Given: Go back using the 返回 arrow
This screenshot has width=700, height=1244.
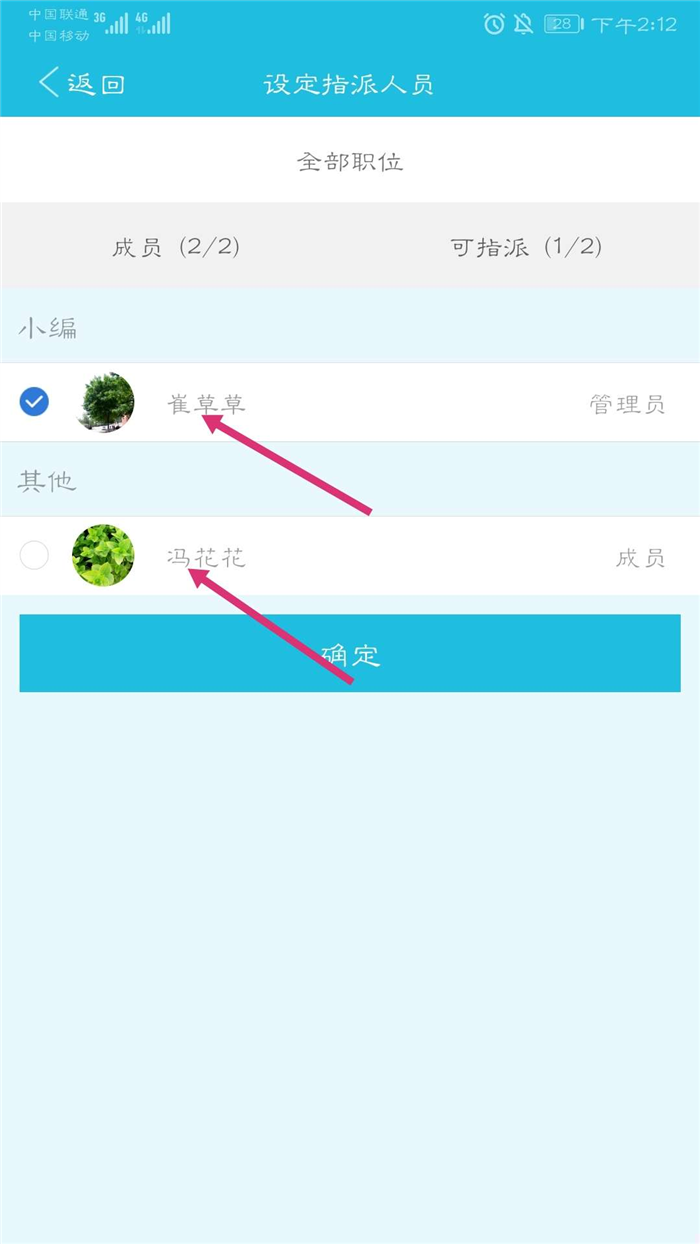Looking at the screenshot, I should (80, 83).
